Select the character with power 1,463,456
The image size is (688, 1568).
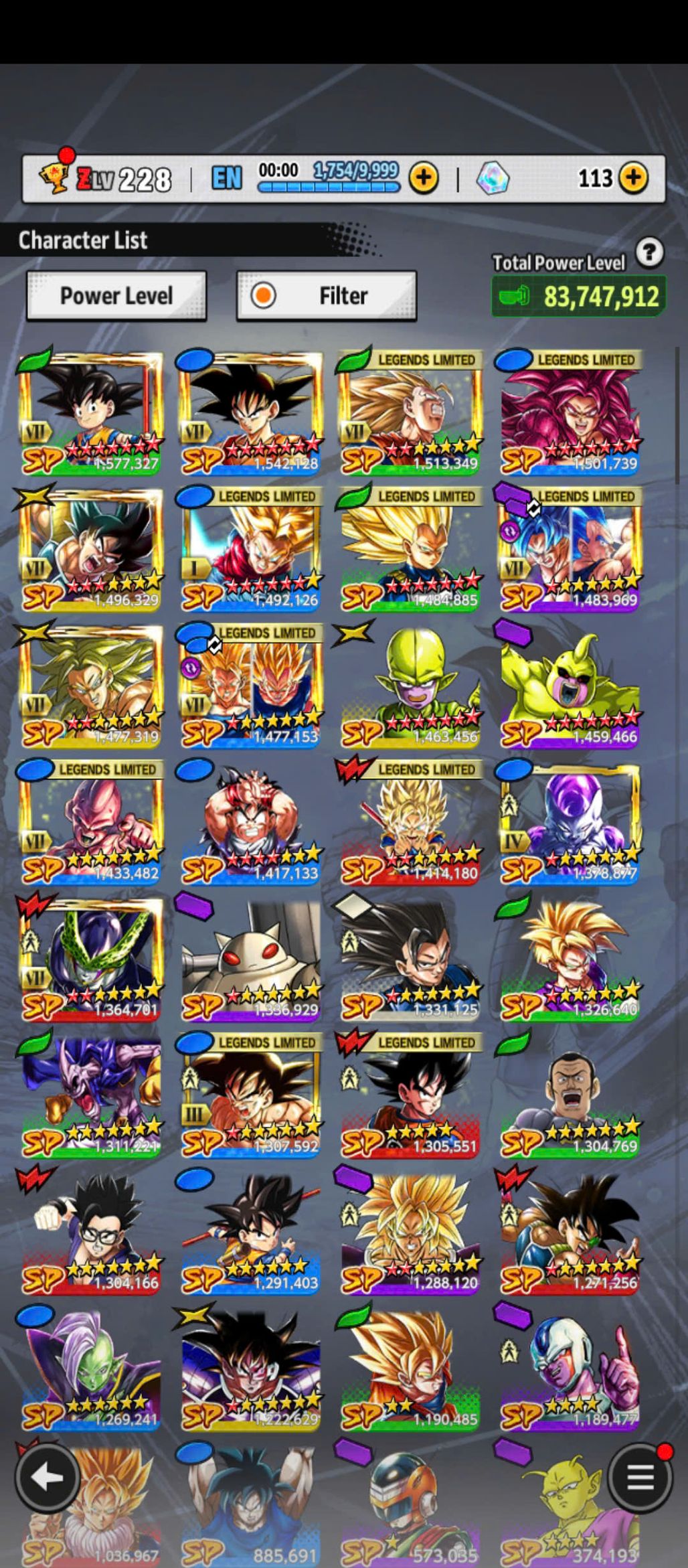pos(410,686)
